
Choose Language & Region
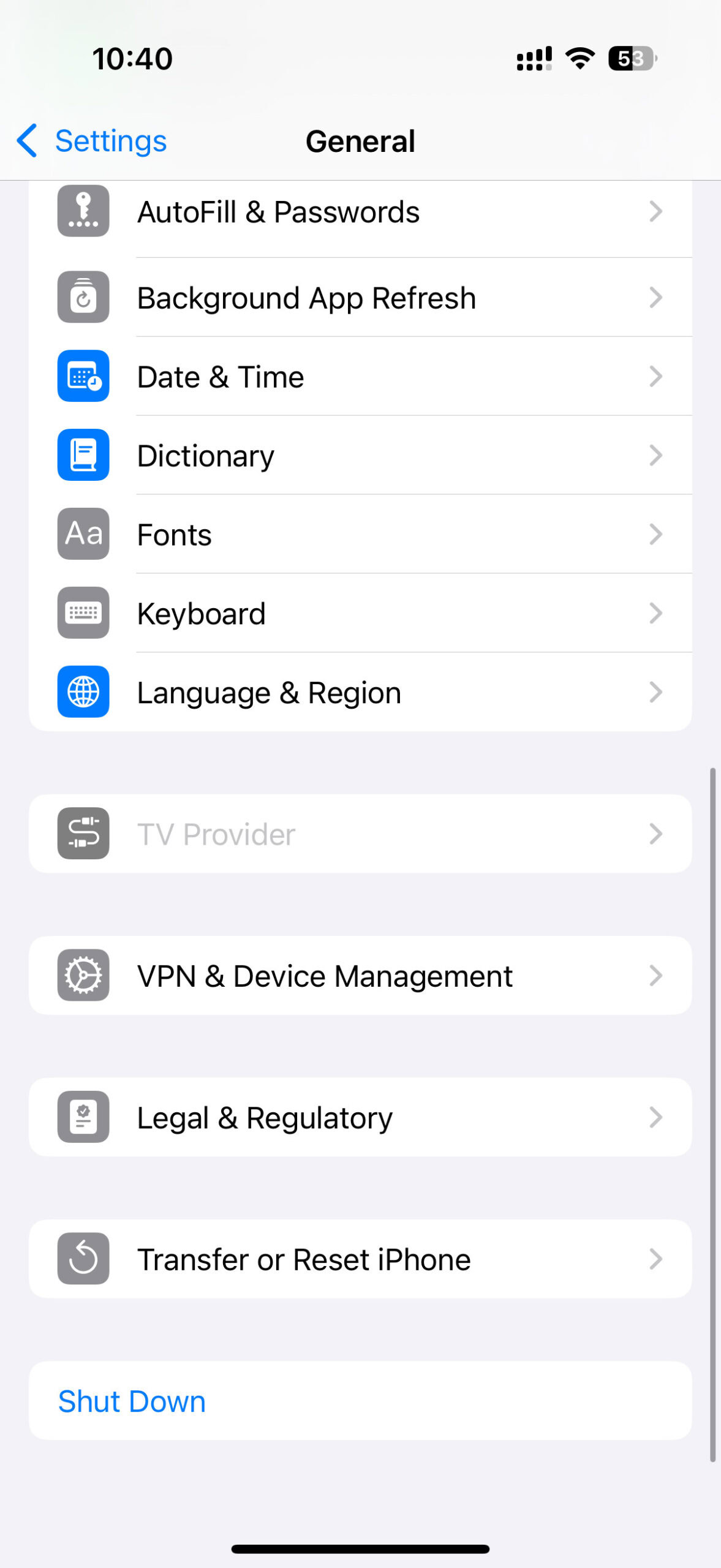[360, 693]
